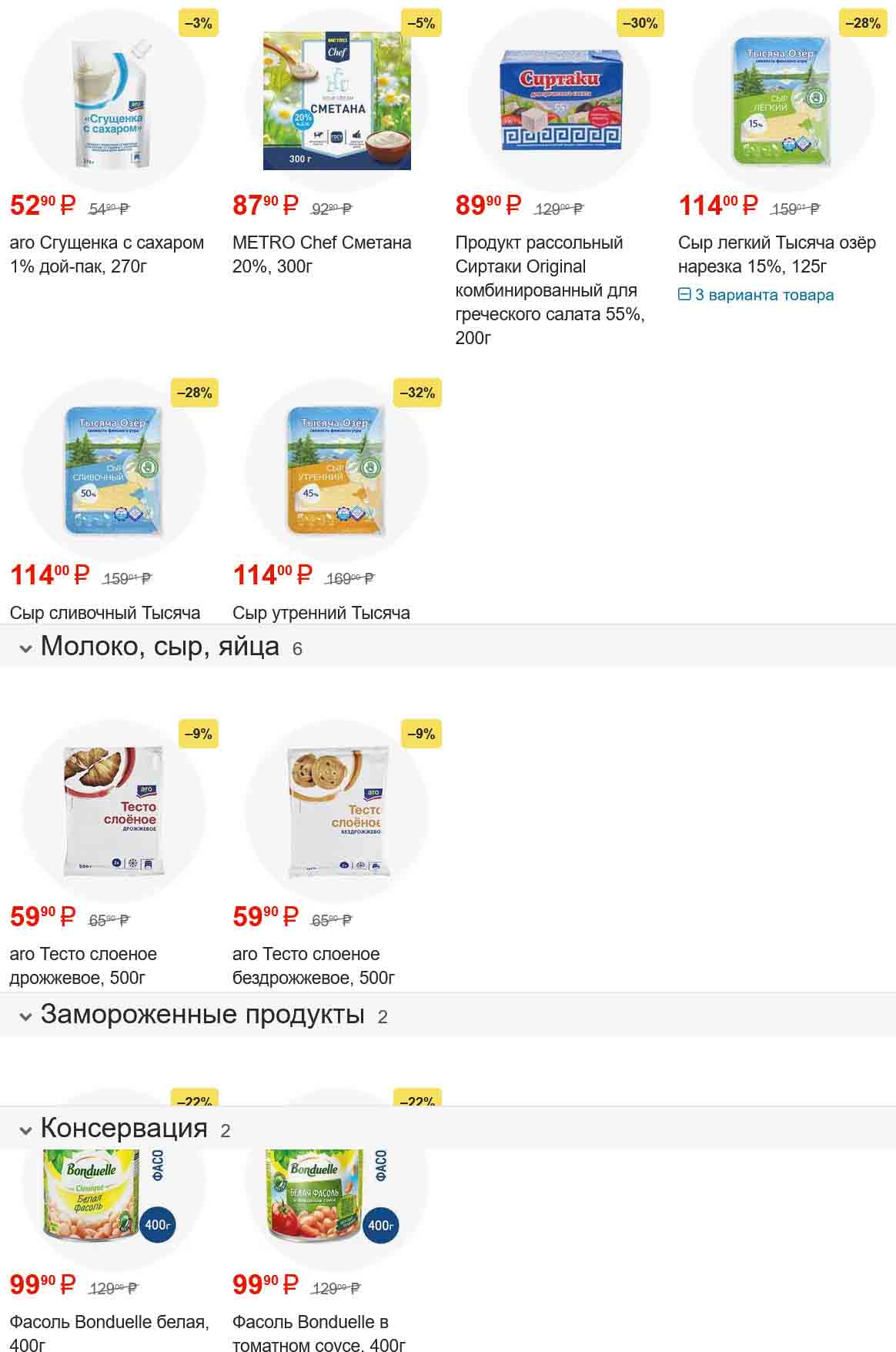View Сыр утренний Тысяча Озёр product

pyautogui.click(x=321, y=613)
